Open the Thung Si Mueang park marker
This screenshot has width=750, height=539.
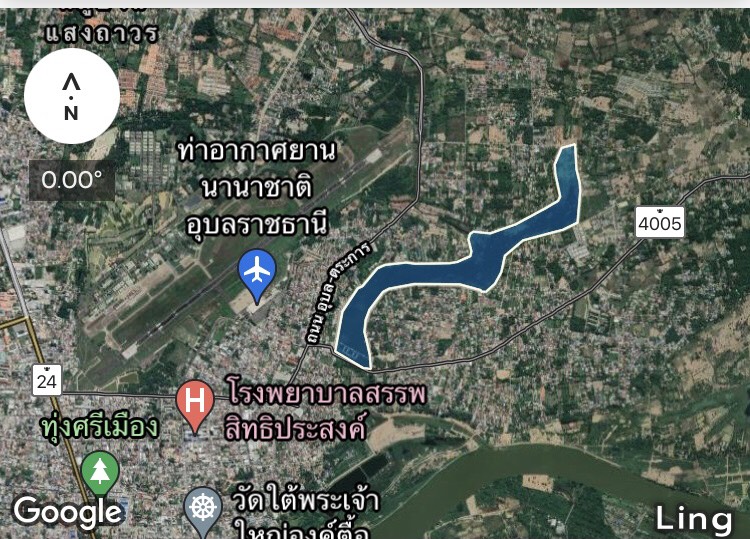99,470
